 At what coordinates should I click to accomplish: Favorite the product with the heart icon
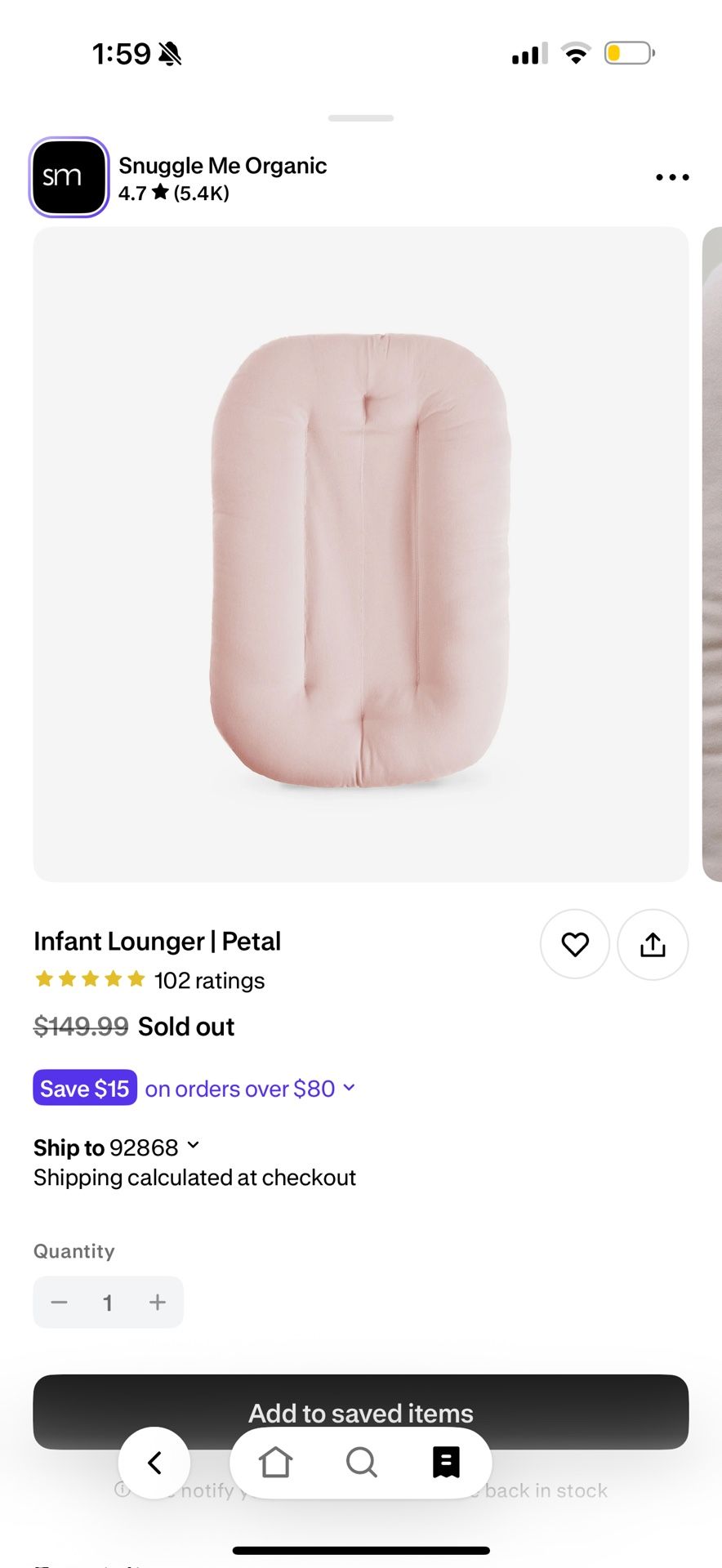575,944
